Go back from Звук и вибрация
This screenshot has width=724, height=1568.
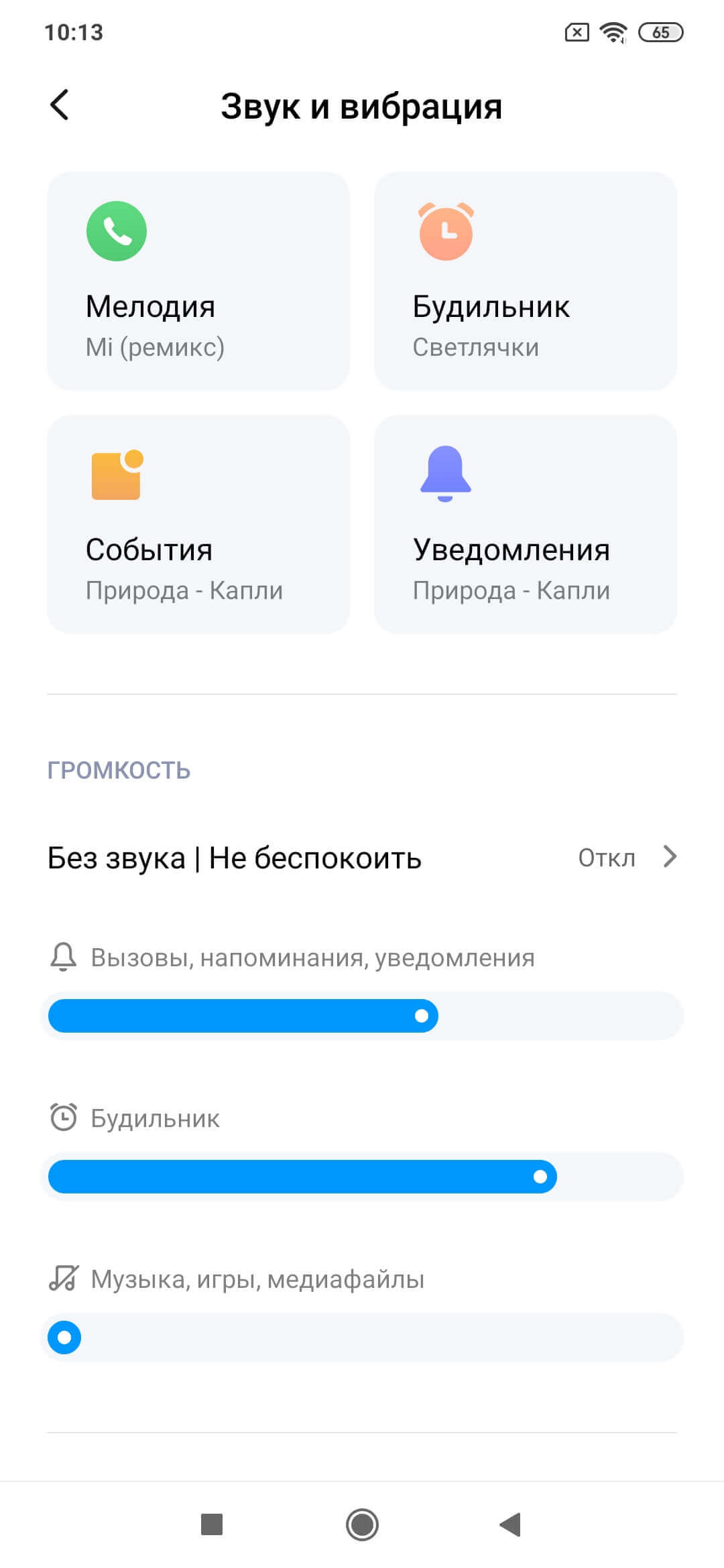pos(60,105)
